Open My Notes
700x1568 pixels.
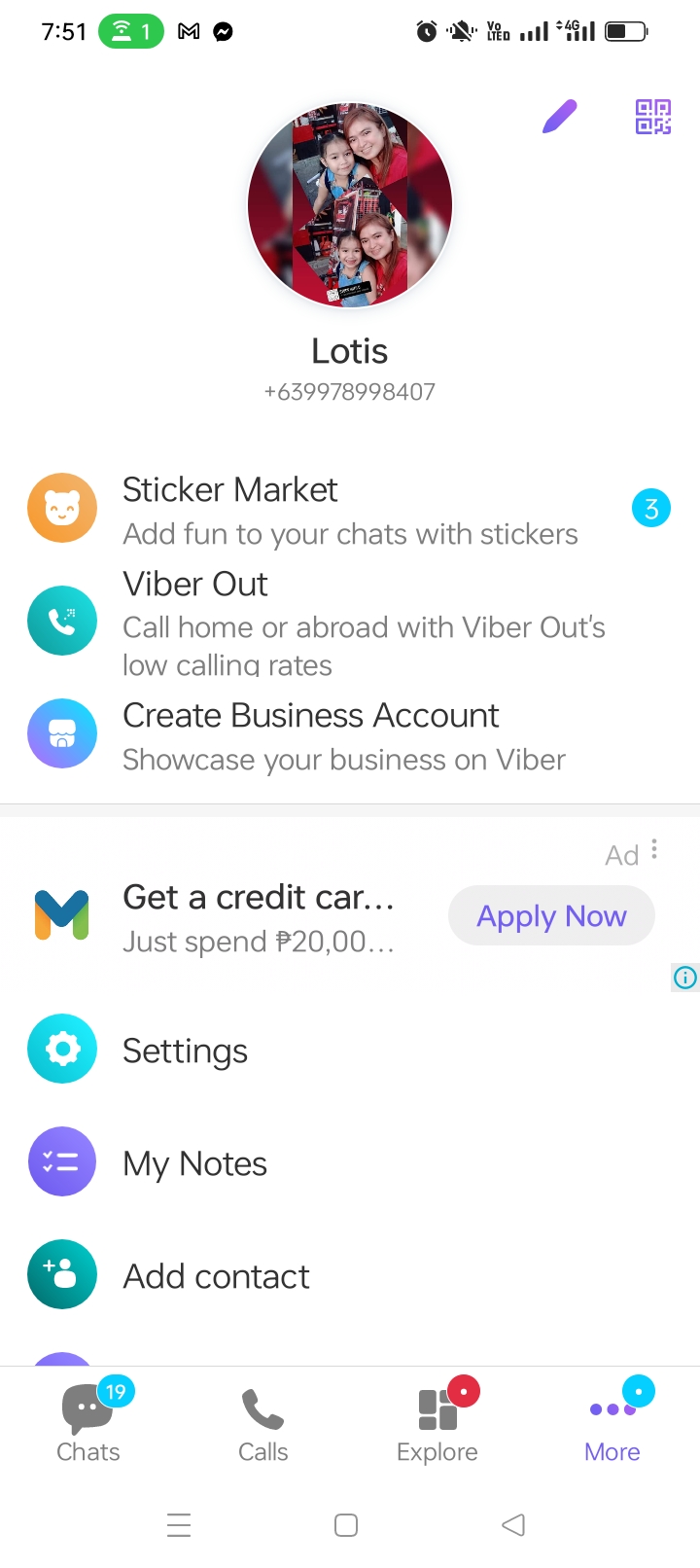[350, 1162]
